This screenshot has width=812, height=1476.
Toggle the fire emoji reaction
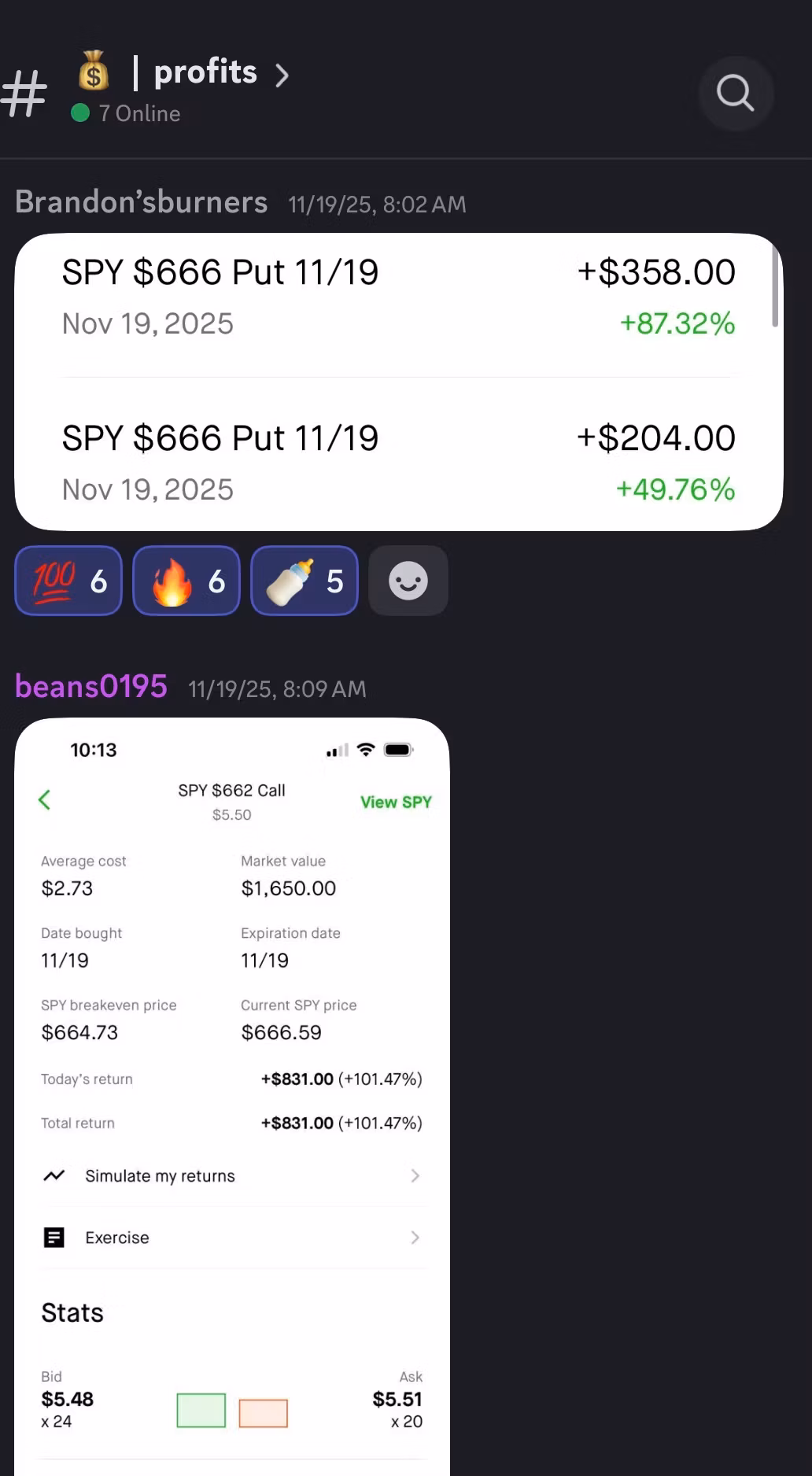(186, 581)
